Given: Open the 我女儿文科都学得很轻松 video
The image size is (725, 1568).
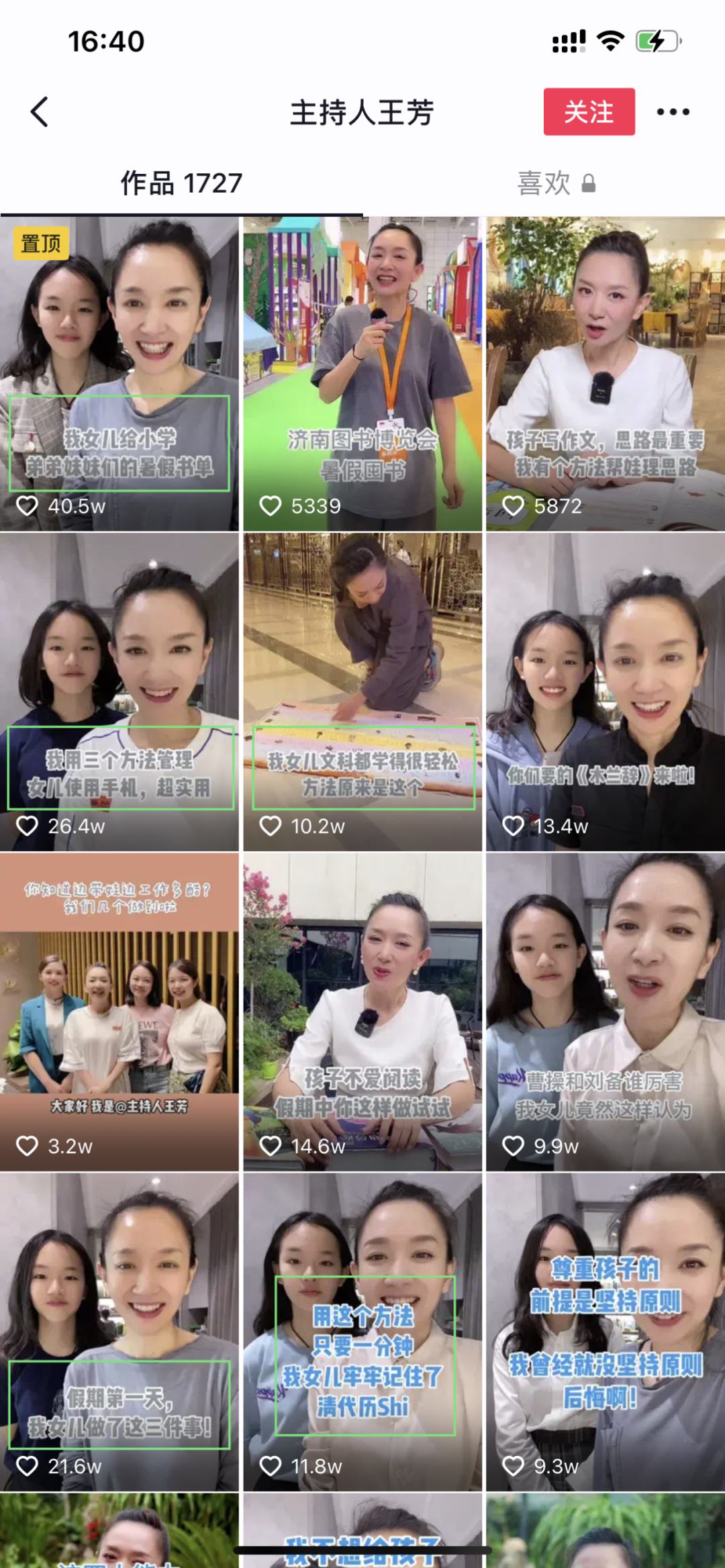Looking at the screenshot, I should click(x=362, y=691).
